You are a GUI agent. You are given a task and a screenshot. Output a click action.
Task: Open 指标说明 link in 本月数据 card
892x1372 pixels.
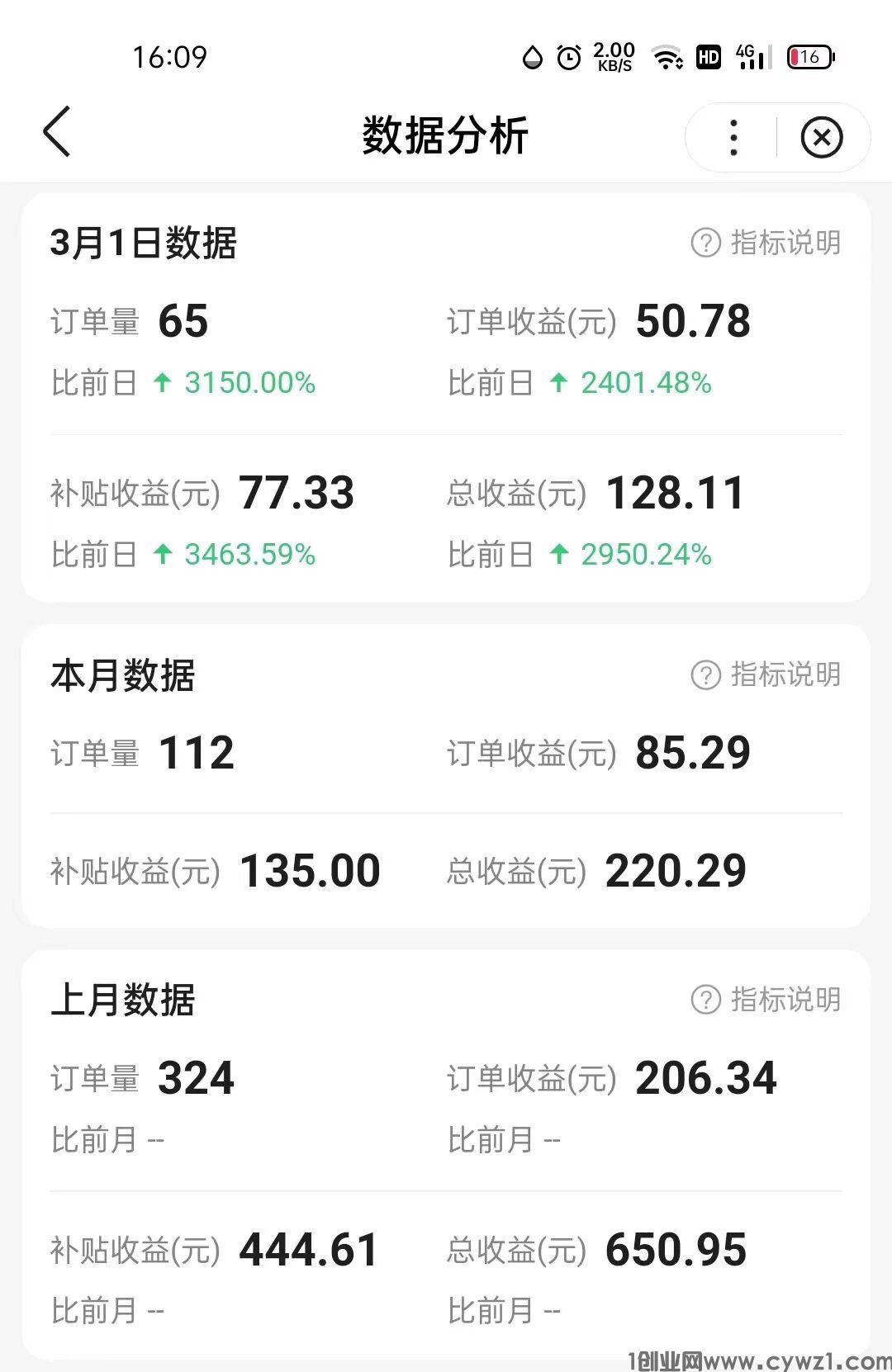(786, 675)
